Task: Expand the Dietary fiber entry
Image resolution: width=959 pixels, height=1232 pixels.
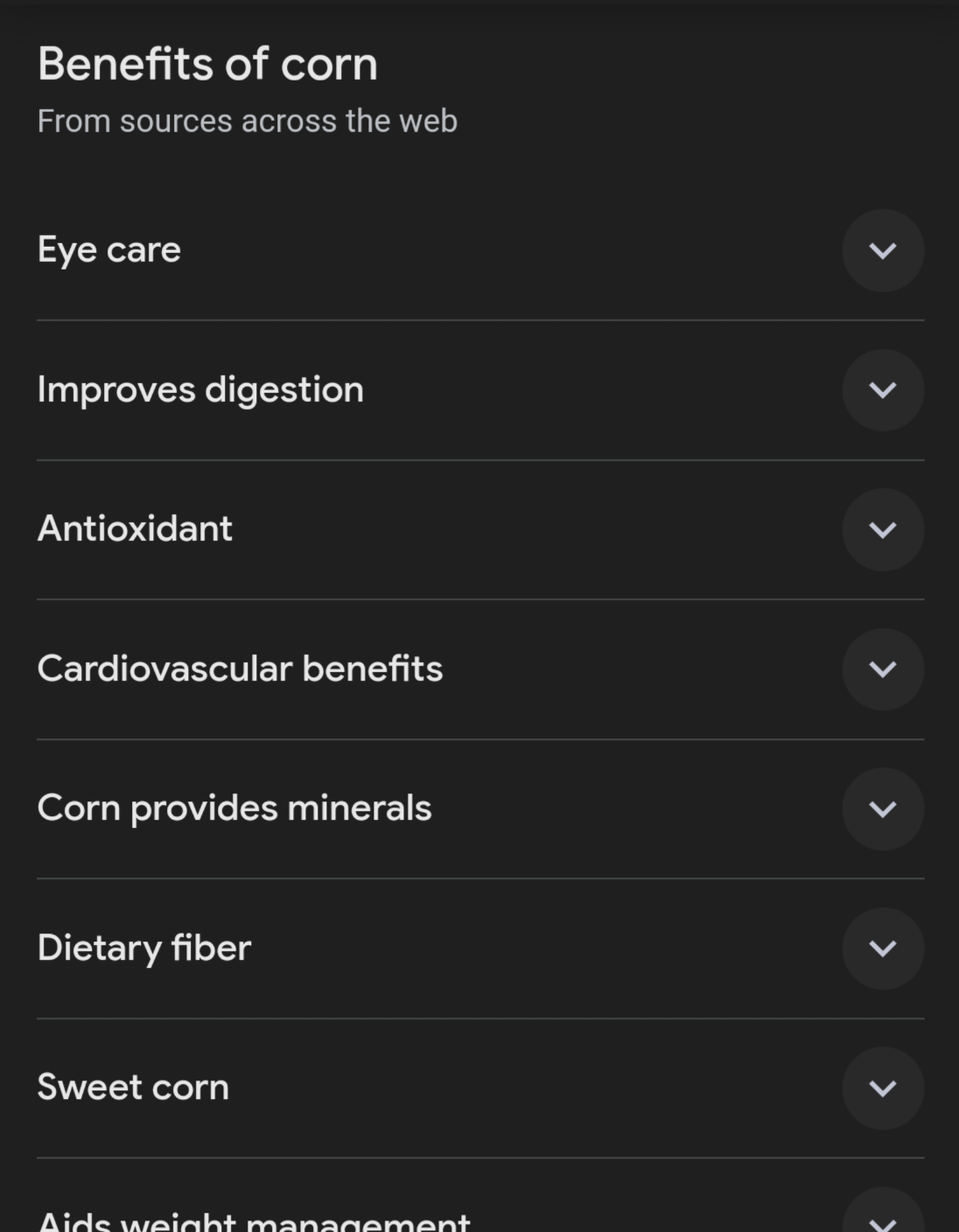Action: click(x=883, y=948)
